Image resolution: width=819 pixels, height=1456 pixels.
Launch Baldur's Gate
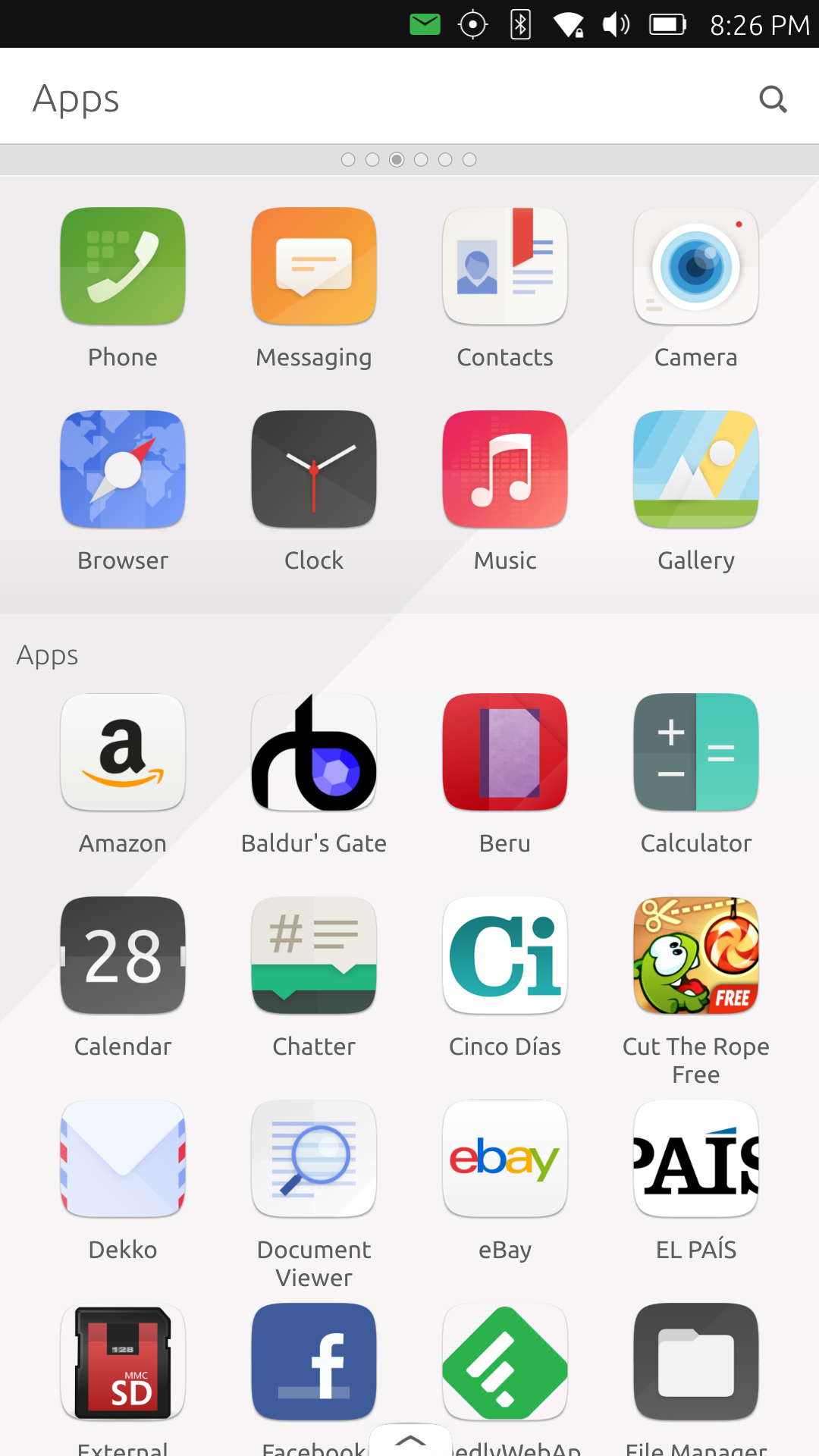[314, 752]
